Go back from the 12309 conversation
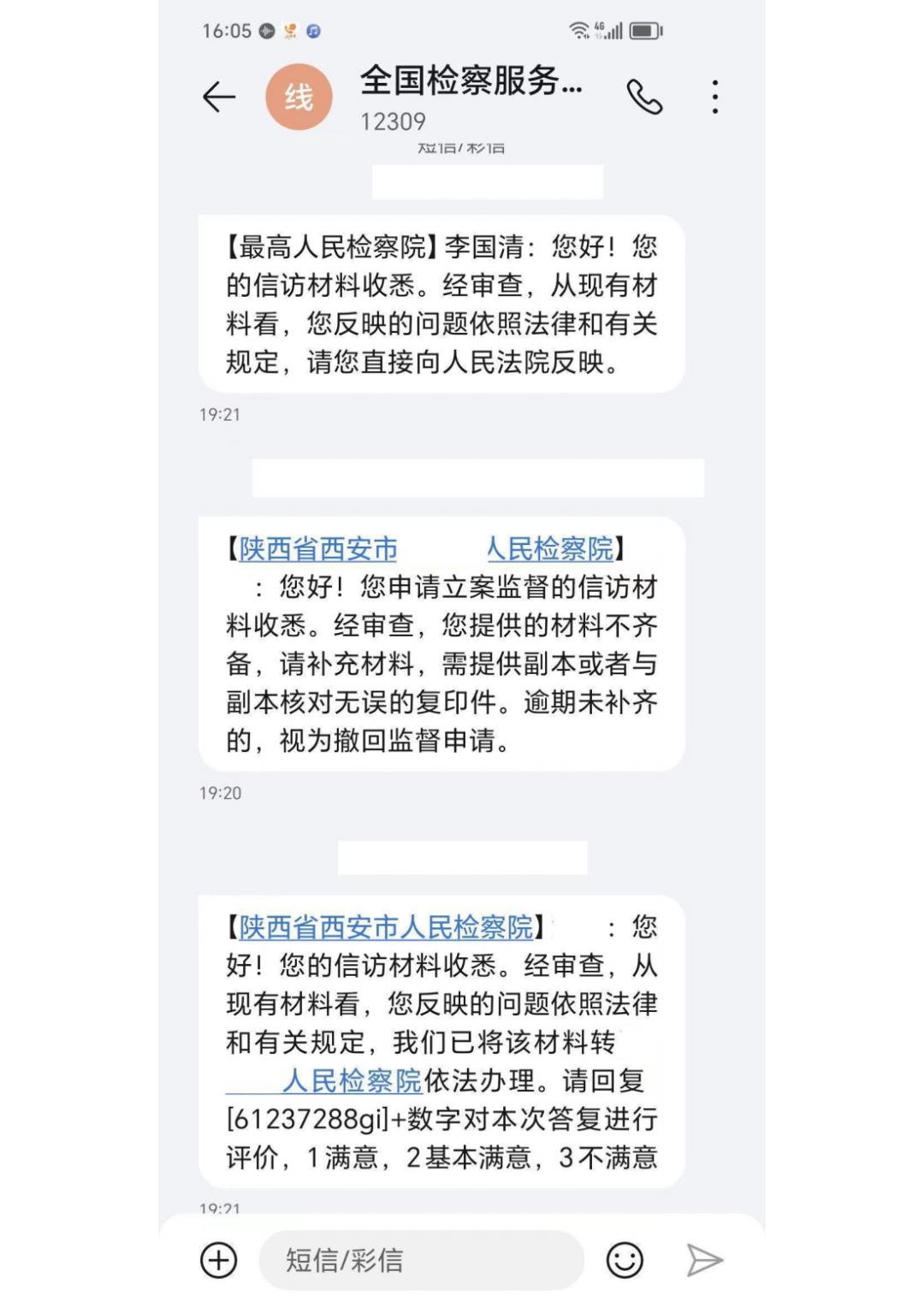Viewport: 924px width, 1307px height. (x=219, y=98)
